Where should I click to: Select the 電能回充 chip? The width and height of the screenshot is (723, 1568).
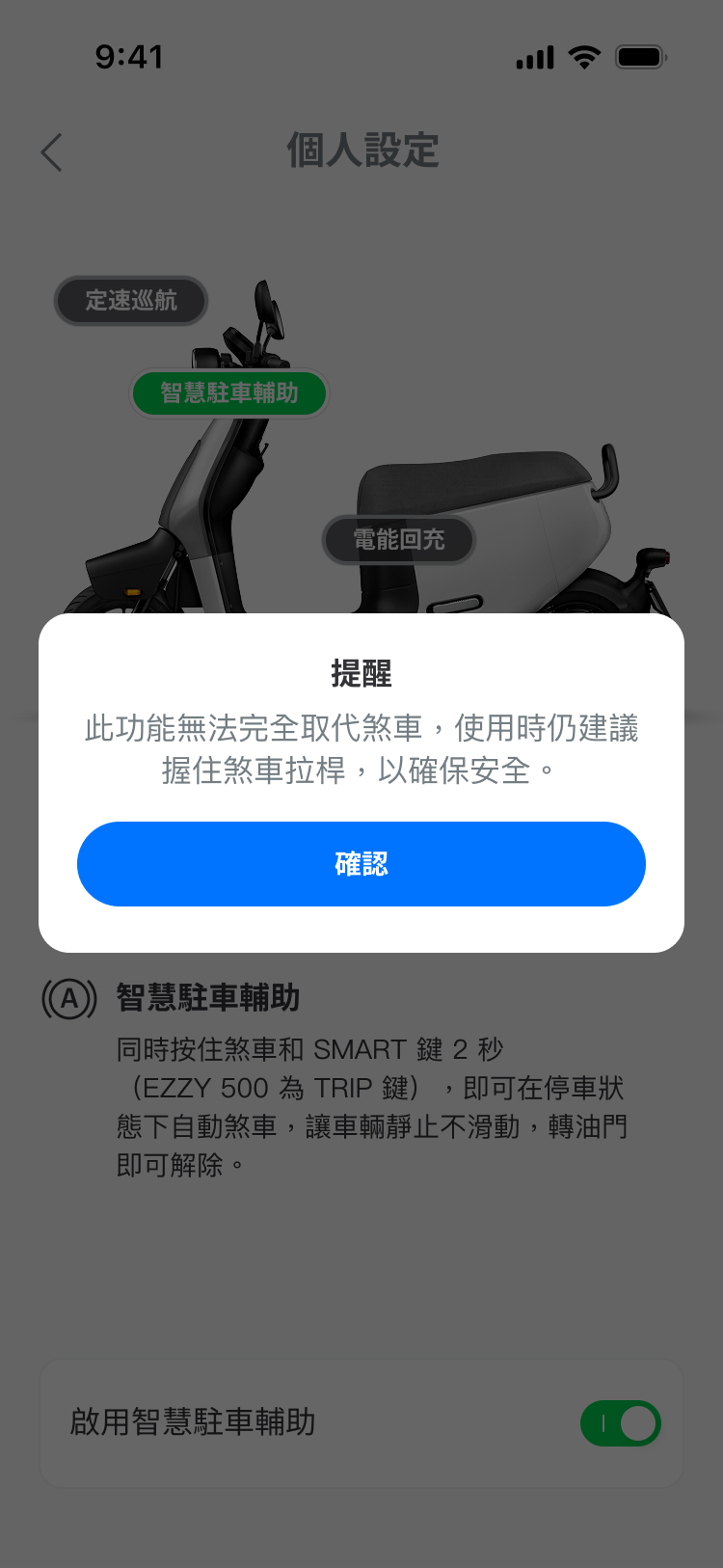[399, 540]
